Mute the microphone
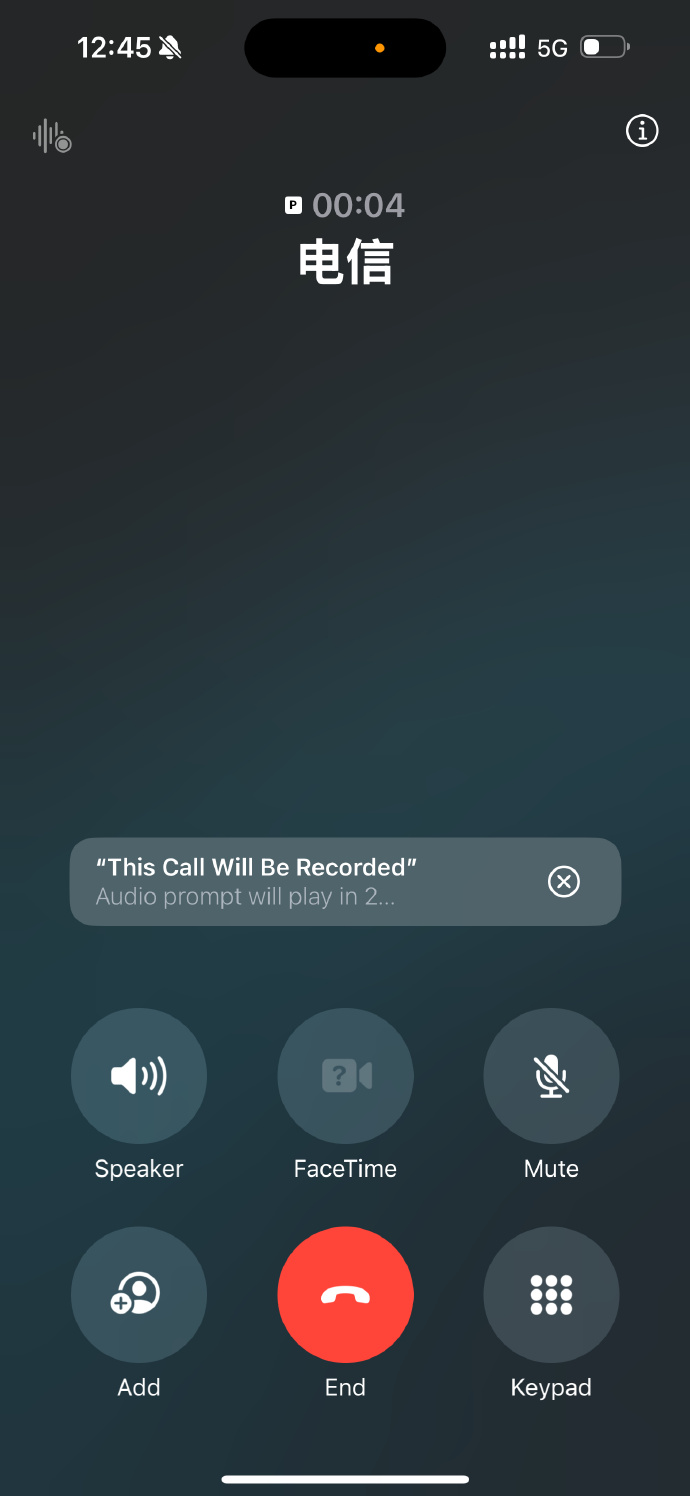The image size is (690, 1496). pyautogui.click(x=551, y=1076)
